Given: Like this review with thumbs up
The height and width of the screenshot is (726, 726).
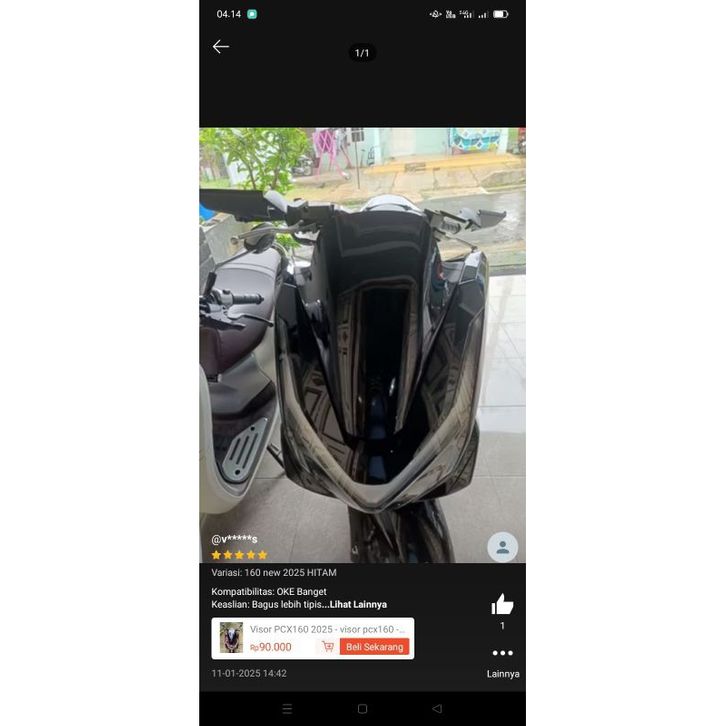Looking at the screenshot, I should tap(502, 604).
